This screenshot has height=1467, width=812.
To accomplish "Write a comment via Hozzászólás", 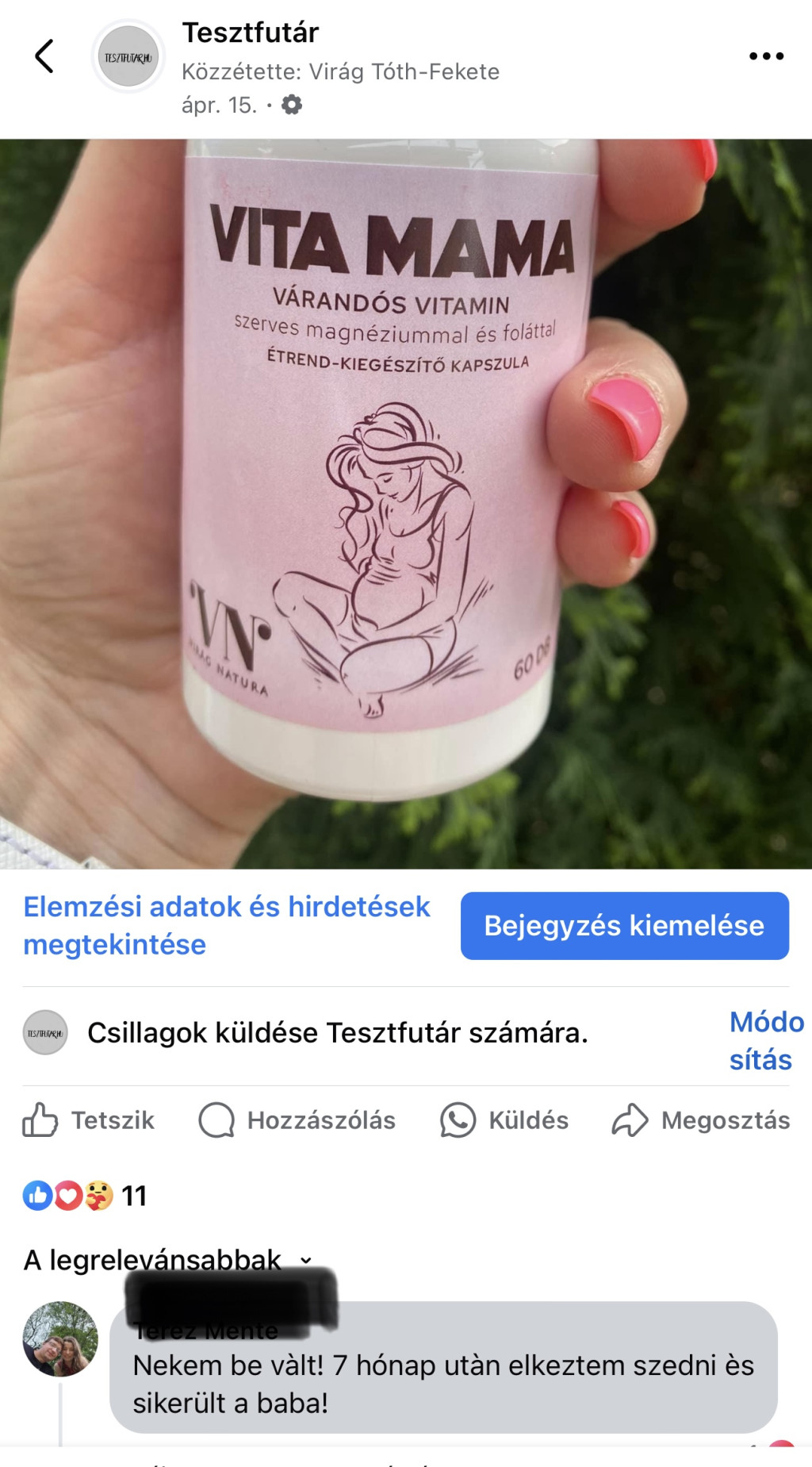I will pos(297,1120).
